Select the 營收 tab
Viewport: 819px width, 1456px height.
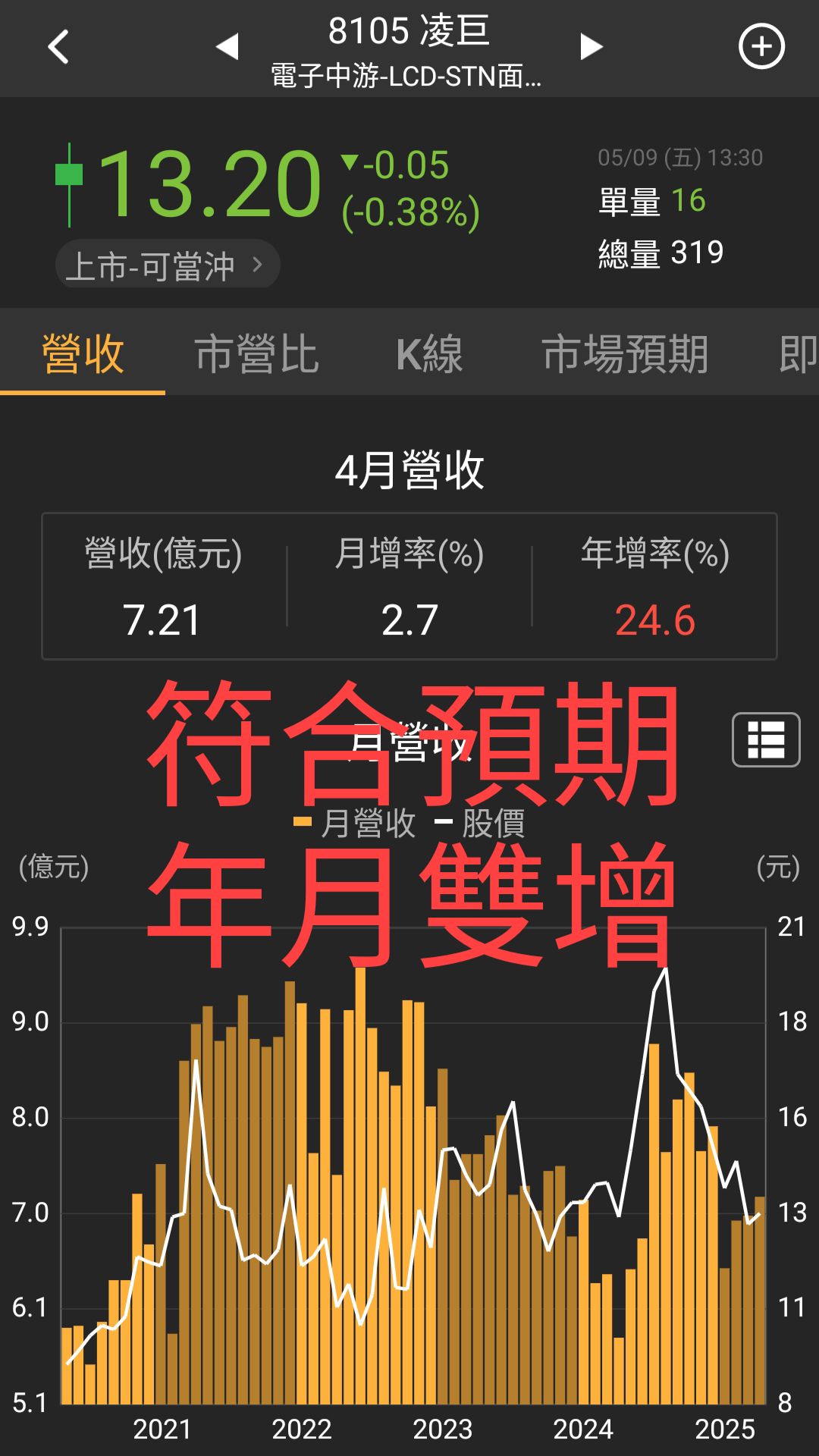click(83, 353)
